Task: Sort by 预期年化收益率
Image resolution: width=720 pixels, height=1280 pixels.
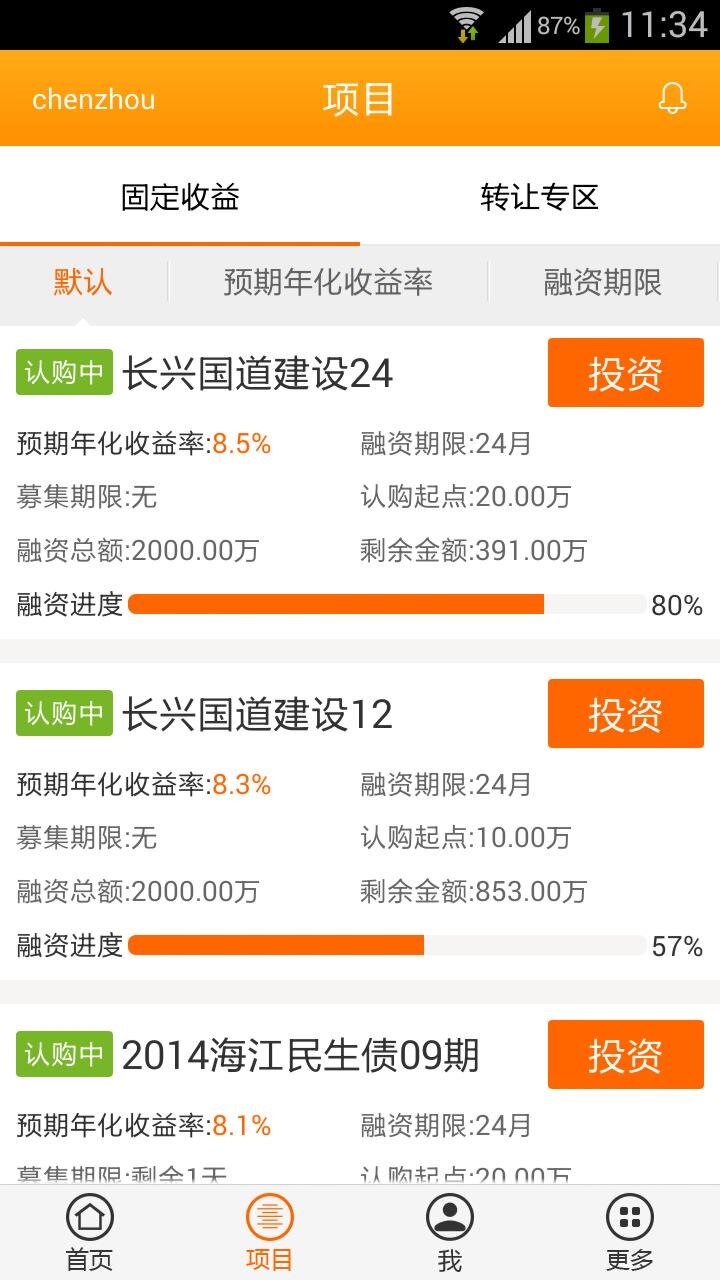Action: (x=328, y=283)
